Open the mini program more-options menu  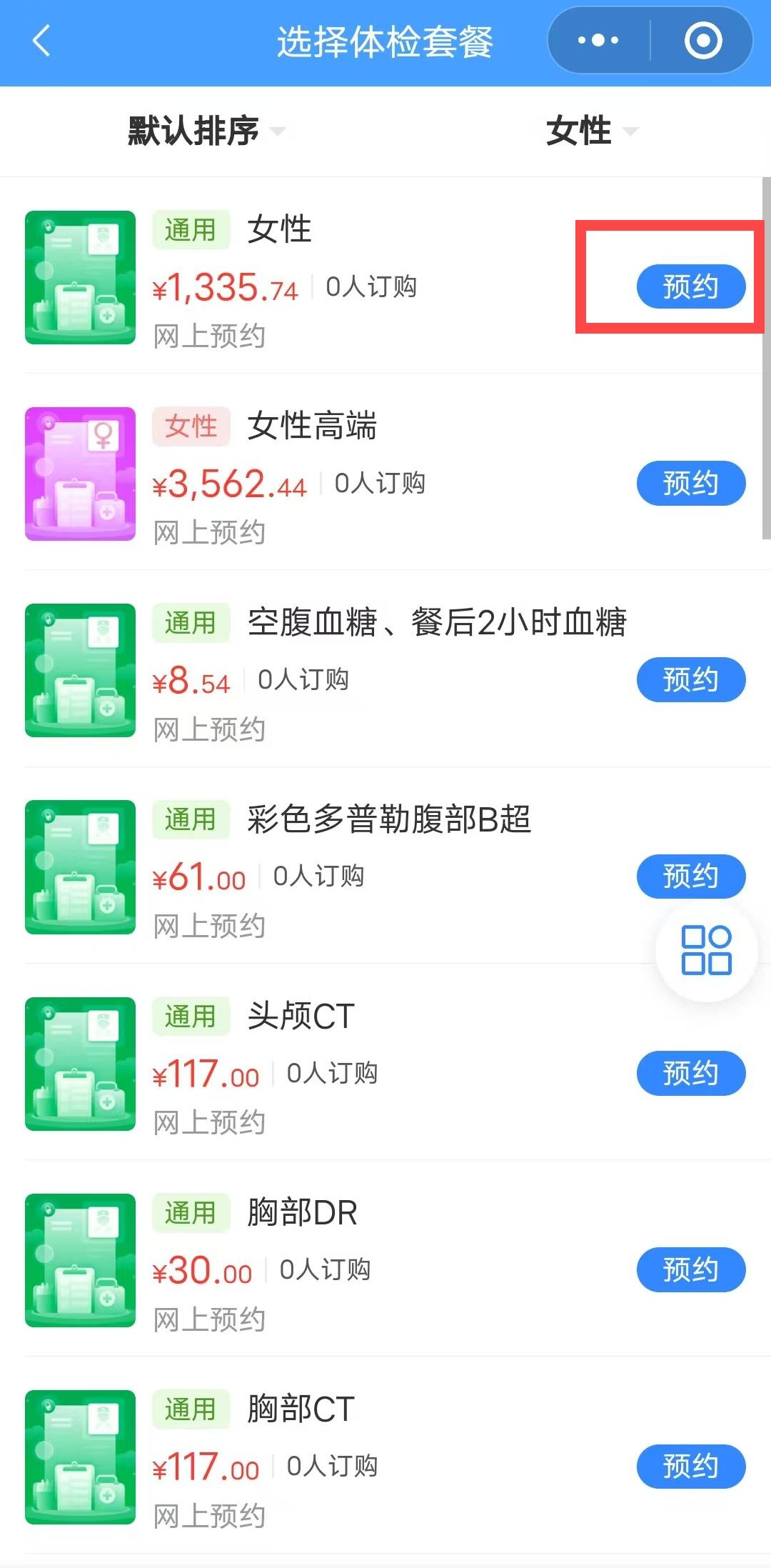(598, 41)
